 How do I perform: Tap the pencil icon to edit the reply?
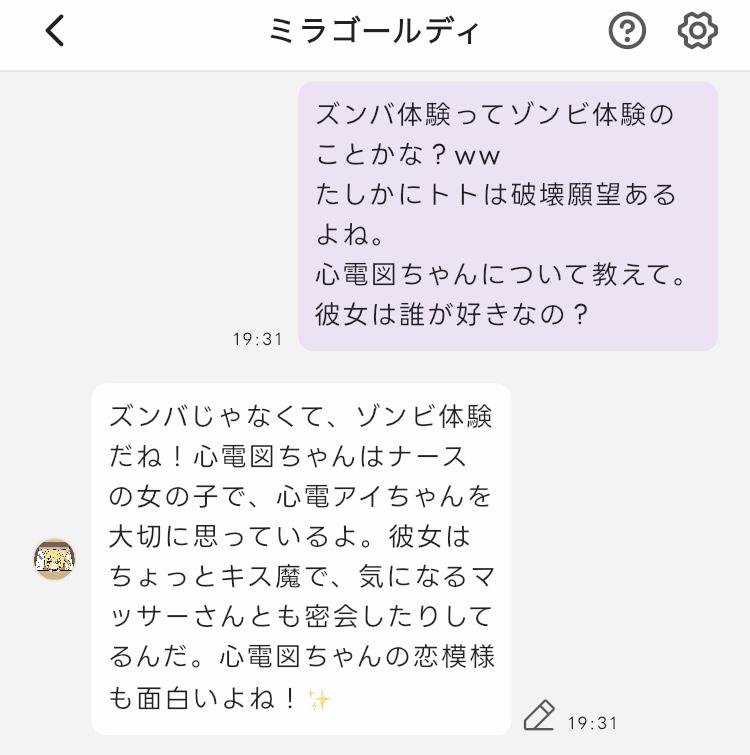(x=539, y=716)
